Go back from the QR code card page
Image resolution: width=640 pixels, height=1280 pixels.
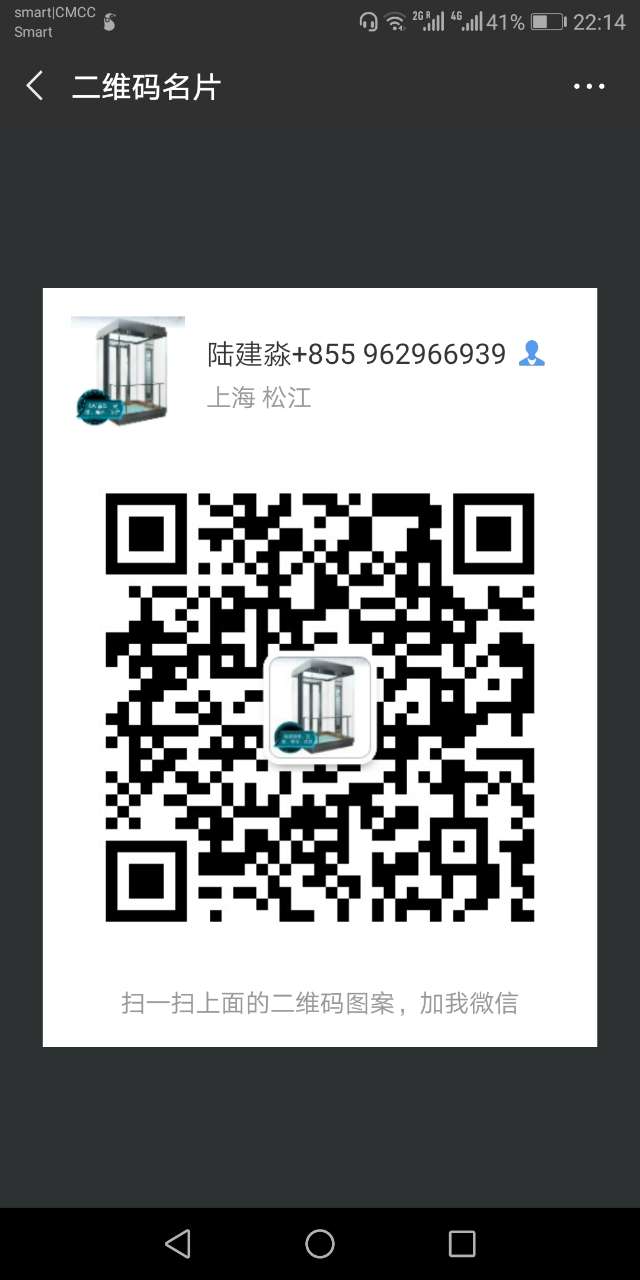tap(35, 87)
